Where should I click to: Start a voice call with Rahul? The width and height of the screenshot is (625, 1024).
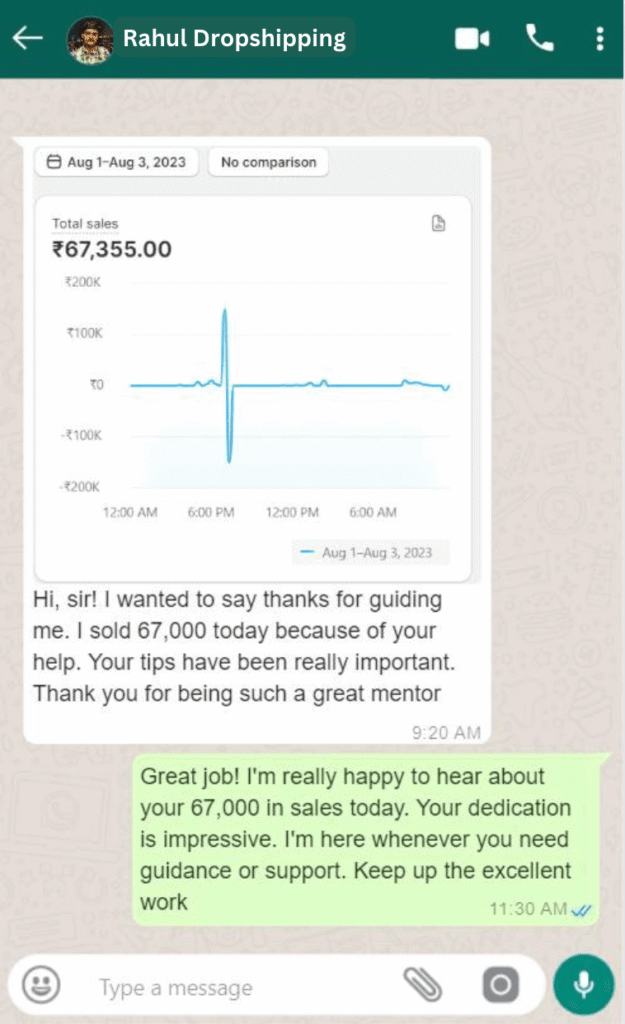[539, 38]
